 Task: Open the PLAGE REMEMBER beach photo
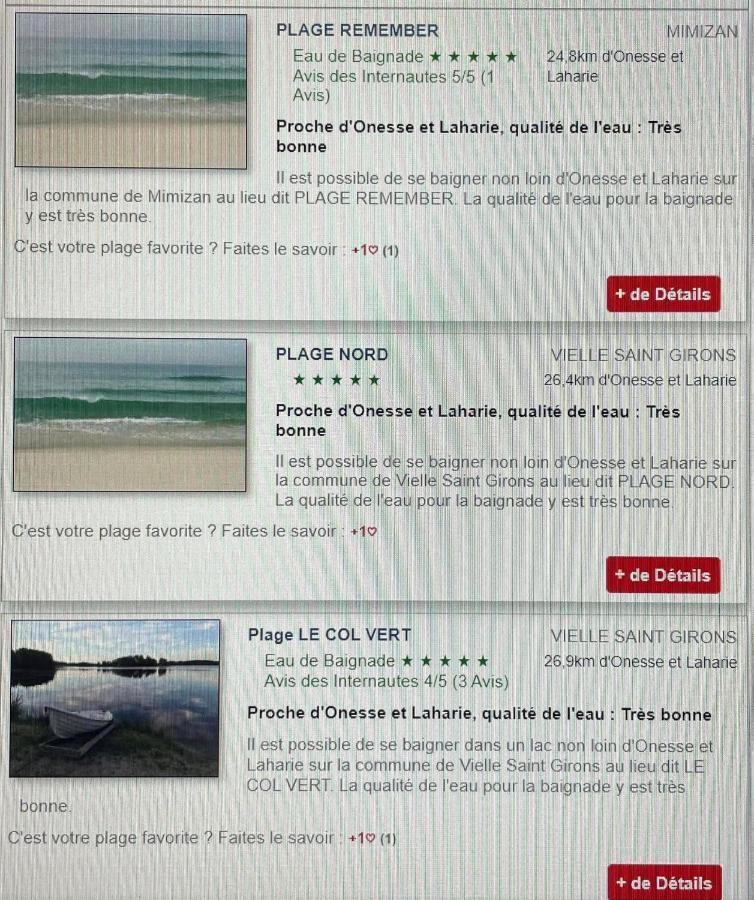pyautogui.click(x=131, y=91)
